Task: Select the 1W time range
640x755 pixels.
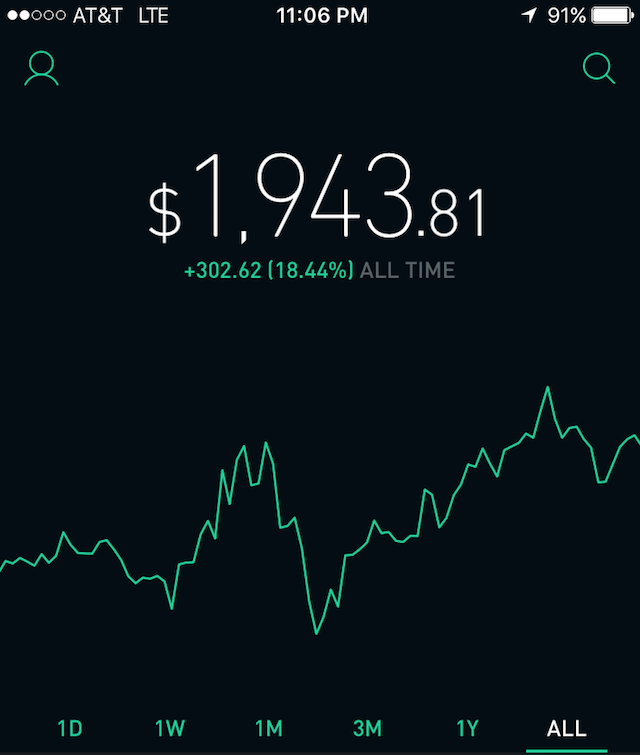Action: coord(170,728)
